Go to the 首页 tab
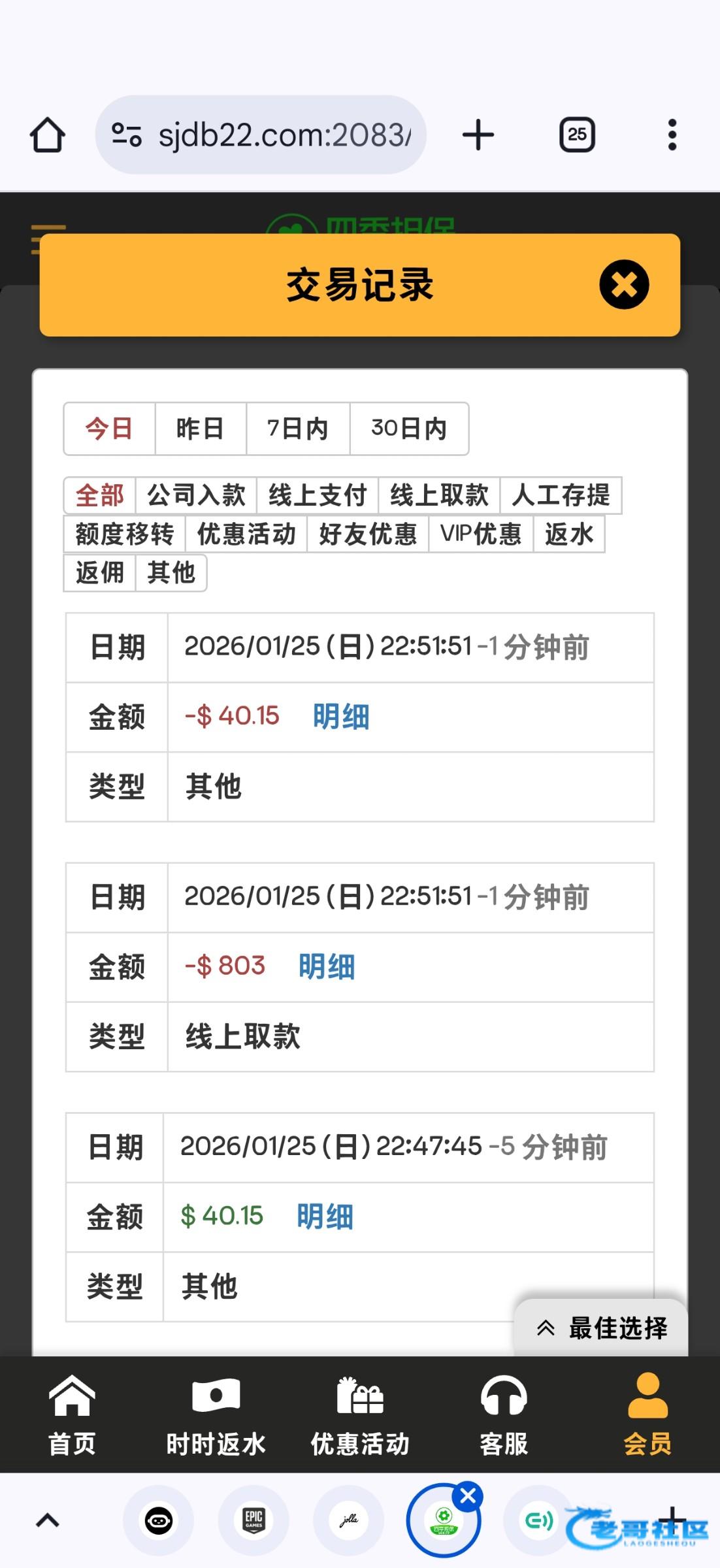The image size is (720, 1568). point(72,1414)
